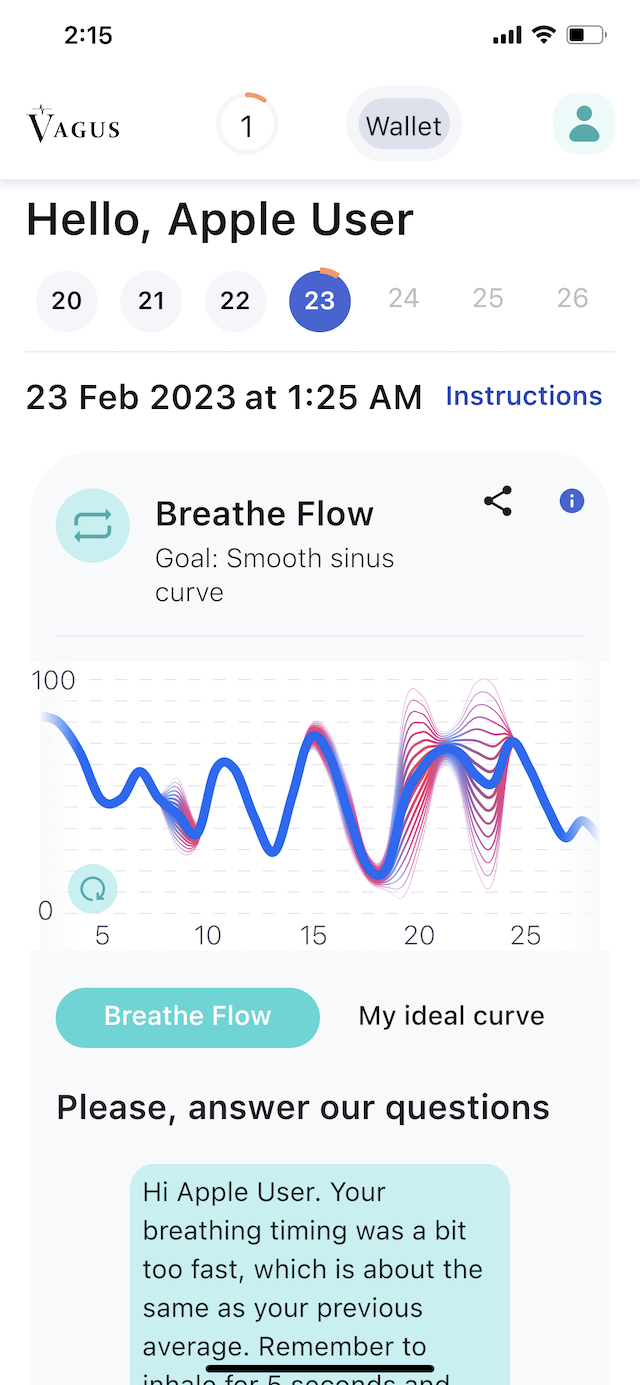Viewport: 640px width, 1385px height.
Task: Open the Breathe Flow info icon
Action: (571, 501)
